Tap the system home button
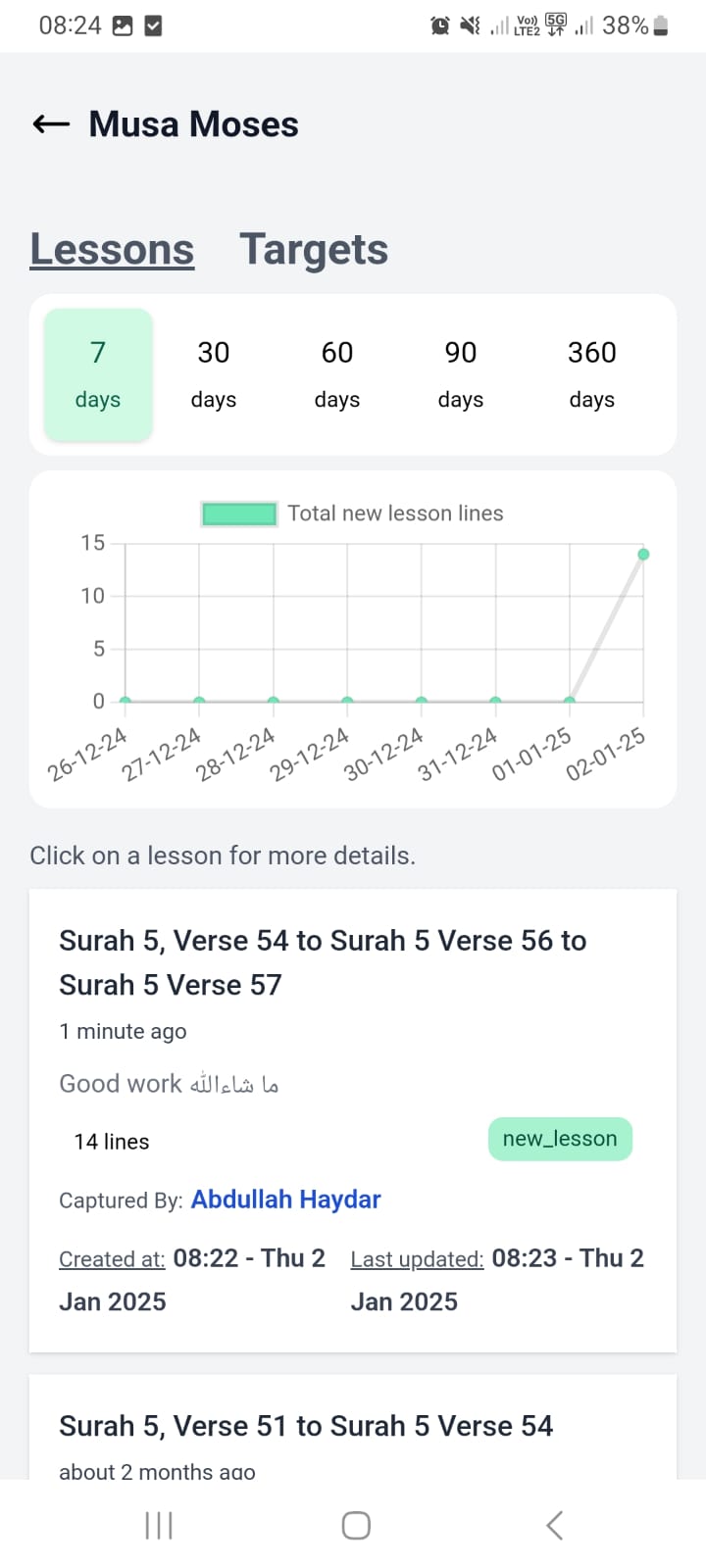The height and width of the screenshot is (1568, 706). point(356,1525)
